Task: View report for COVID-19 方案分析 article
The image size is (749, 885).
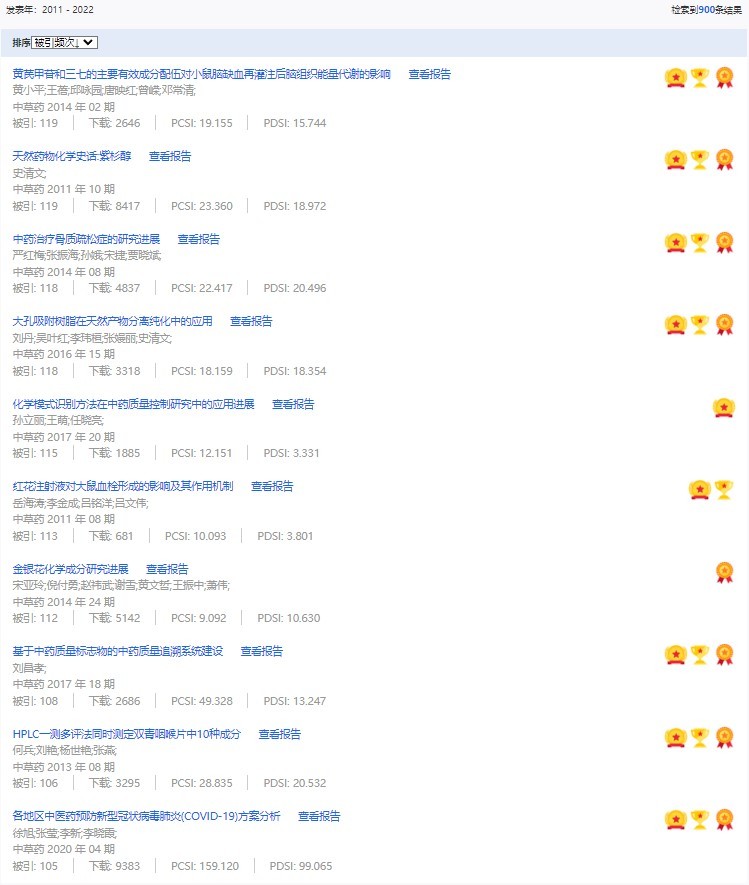Action: pyautogui.click(x=319, y=816)
